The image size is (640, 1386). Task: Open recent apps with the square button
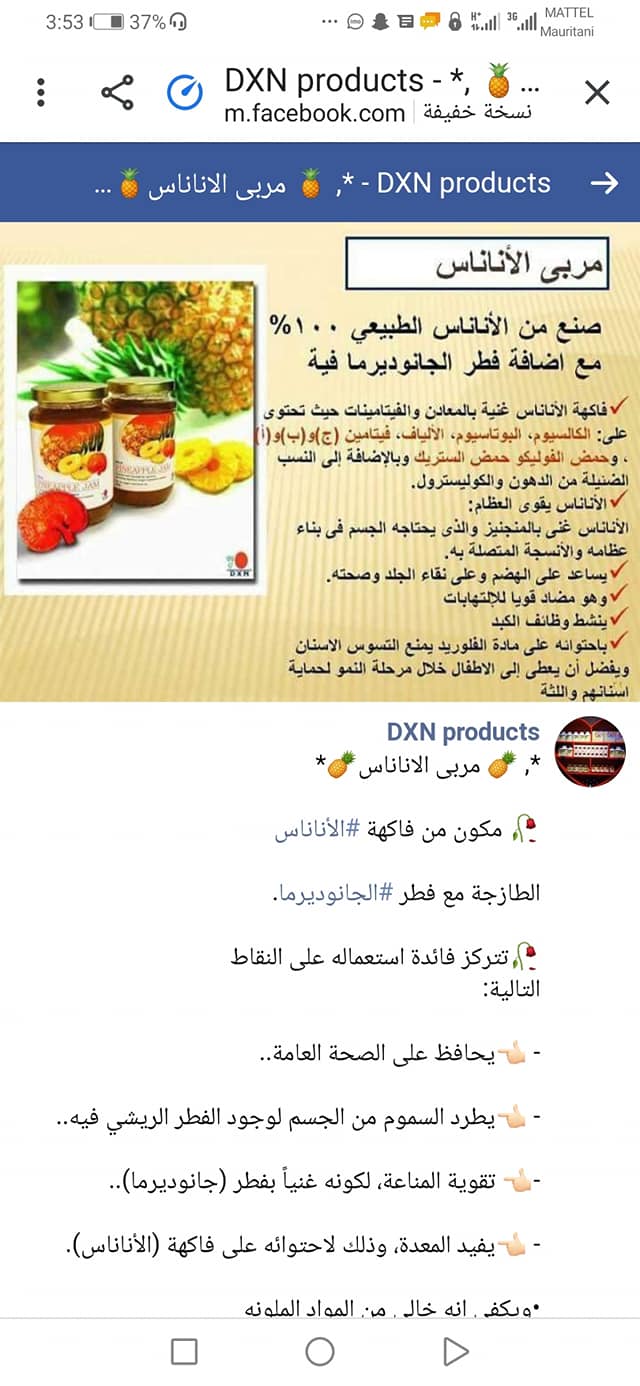tap(184, 1352)
